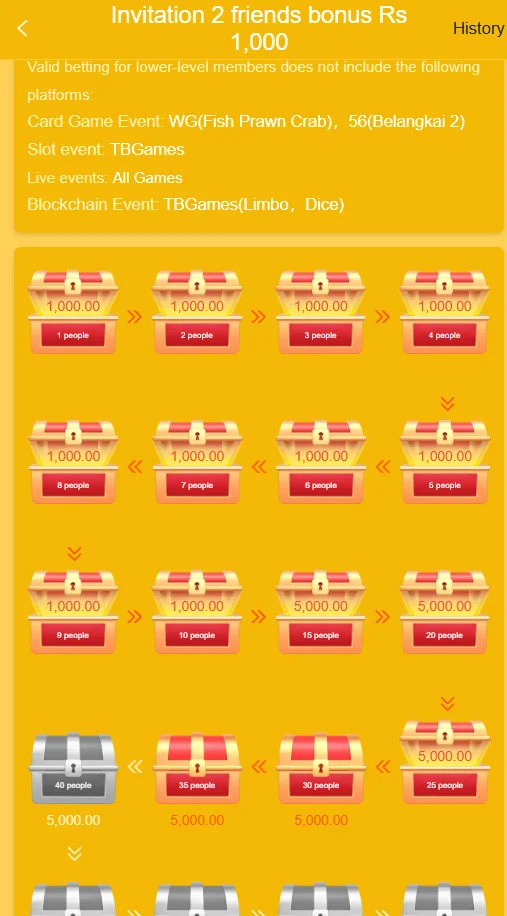Select the 8 people treasure chest
Image resolution: width=507 pixels, height=916 pixels.
(73, 462)
